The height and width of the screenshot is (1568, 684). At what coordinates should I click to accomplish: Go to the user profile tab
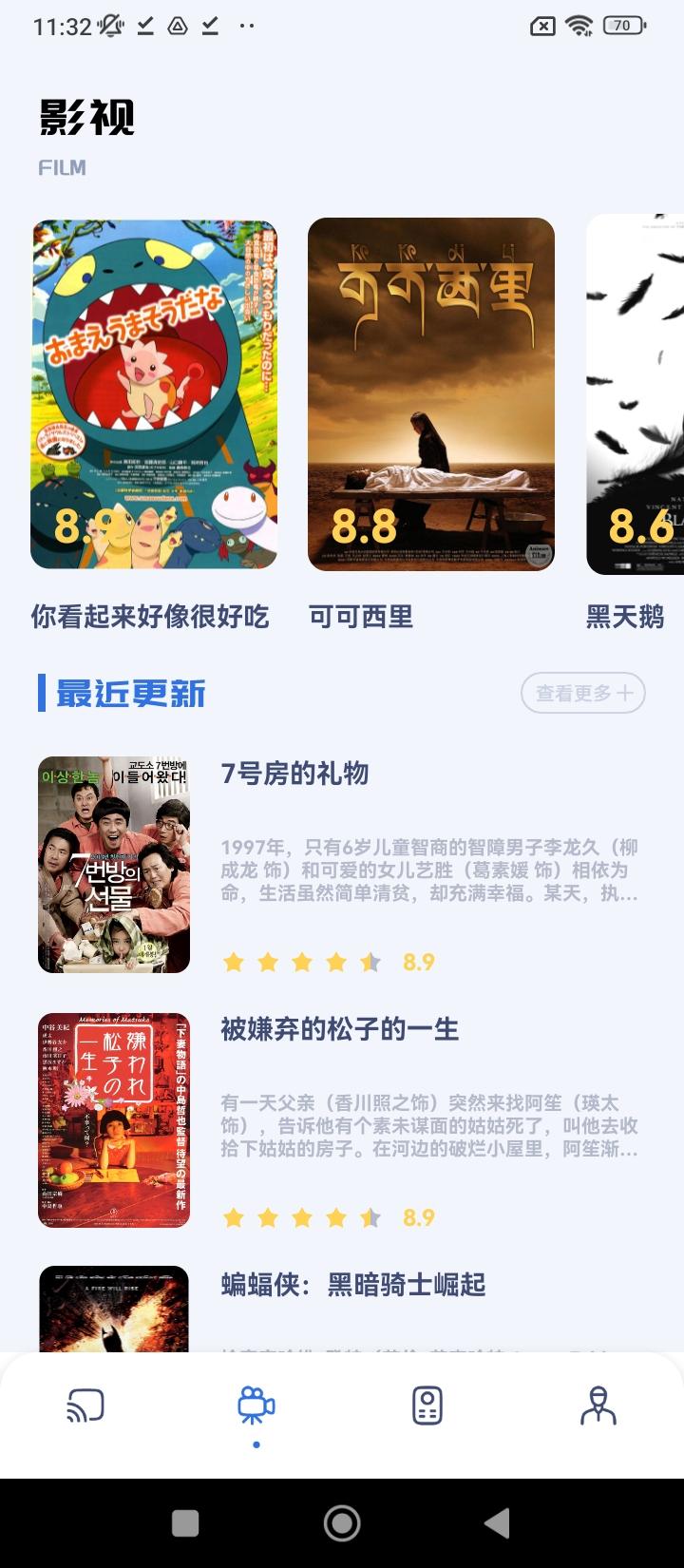click(x=598, y=1405)
